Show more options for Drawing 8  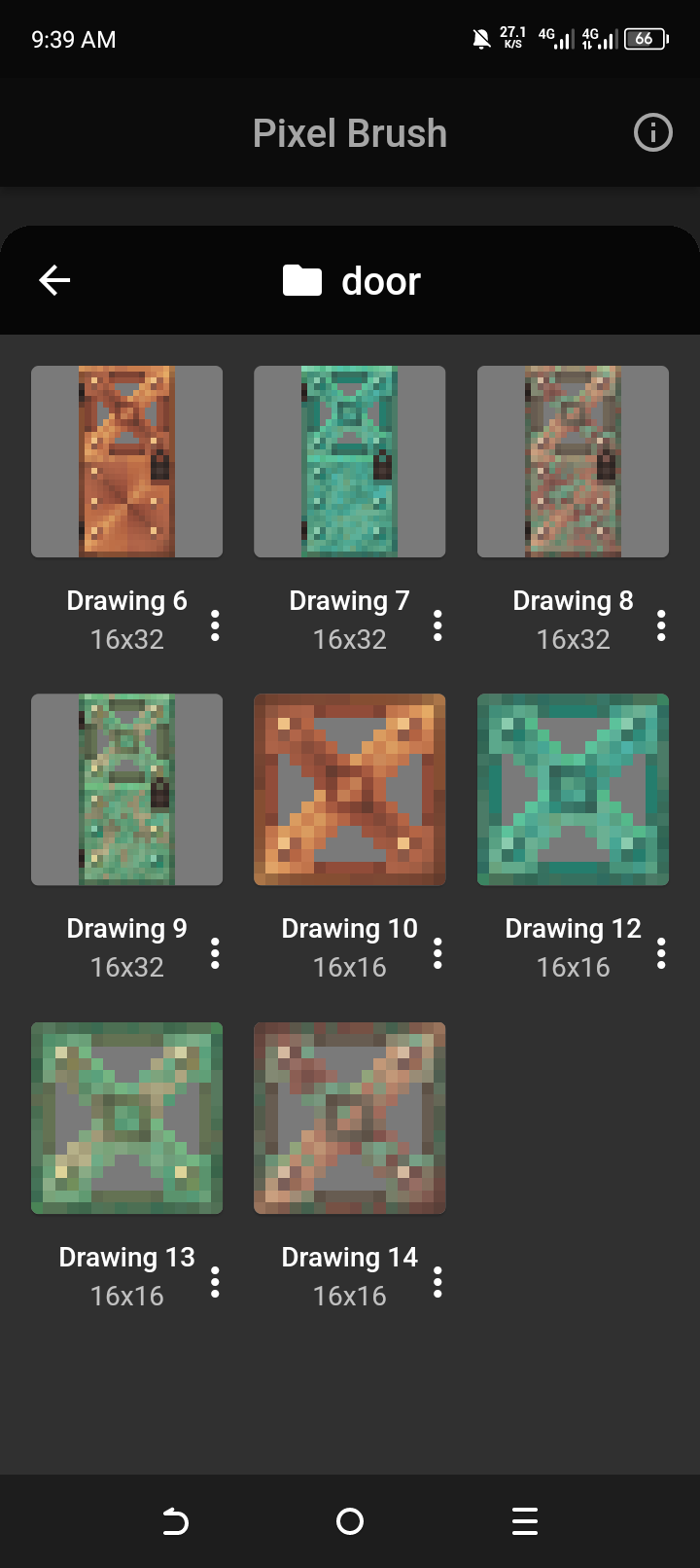click(x=661, y=625)
